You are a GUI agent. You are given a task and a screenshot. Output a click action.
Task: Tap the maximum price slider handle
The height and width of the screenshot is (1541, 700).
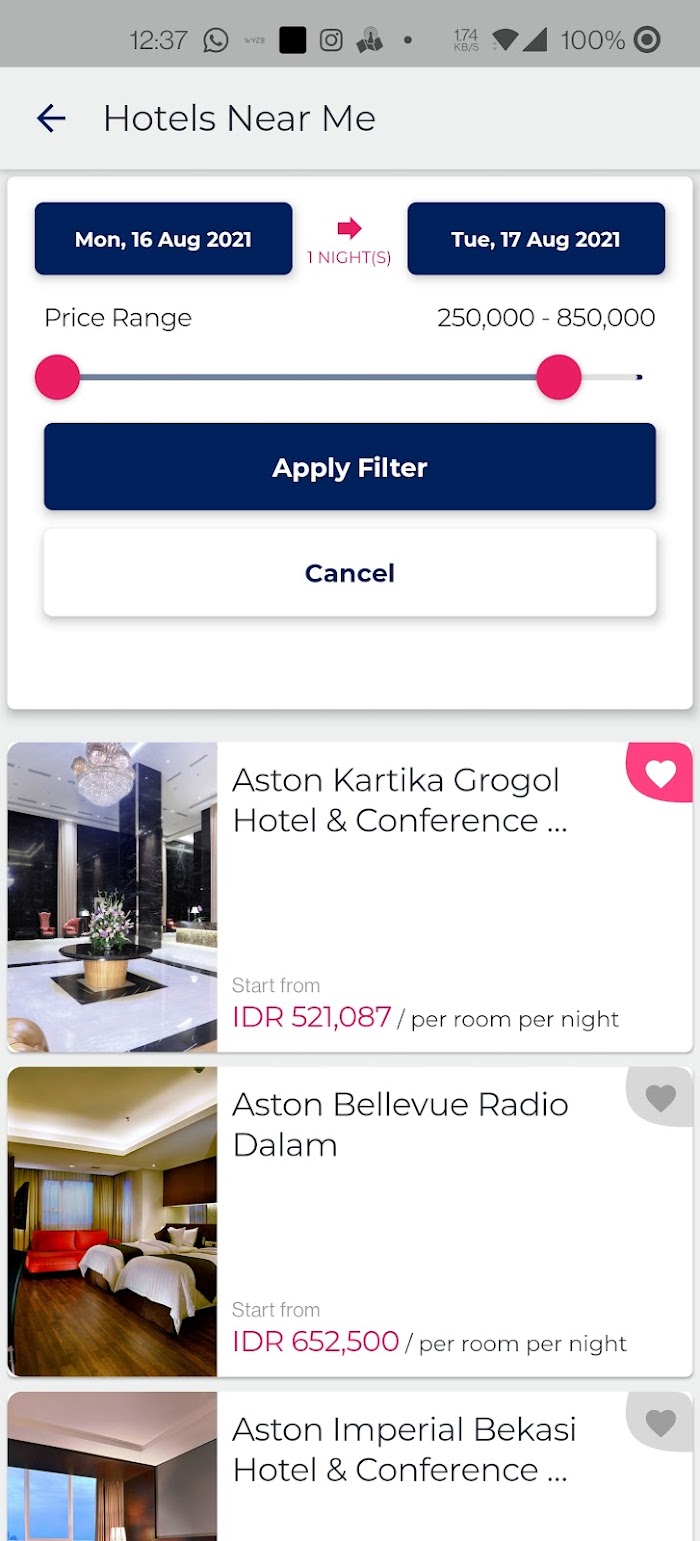(559, 377)
